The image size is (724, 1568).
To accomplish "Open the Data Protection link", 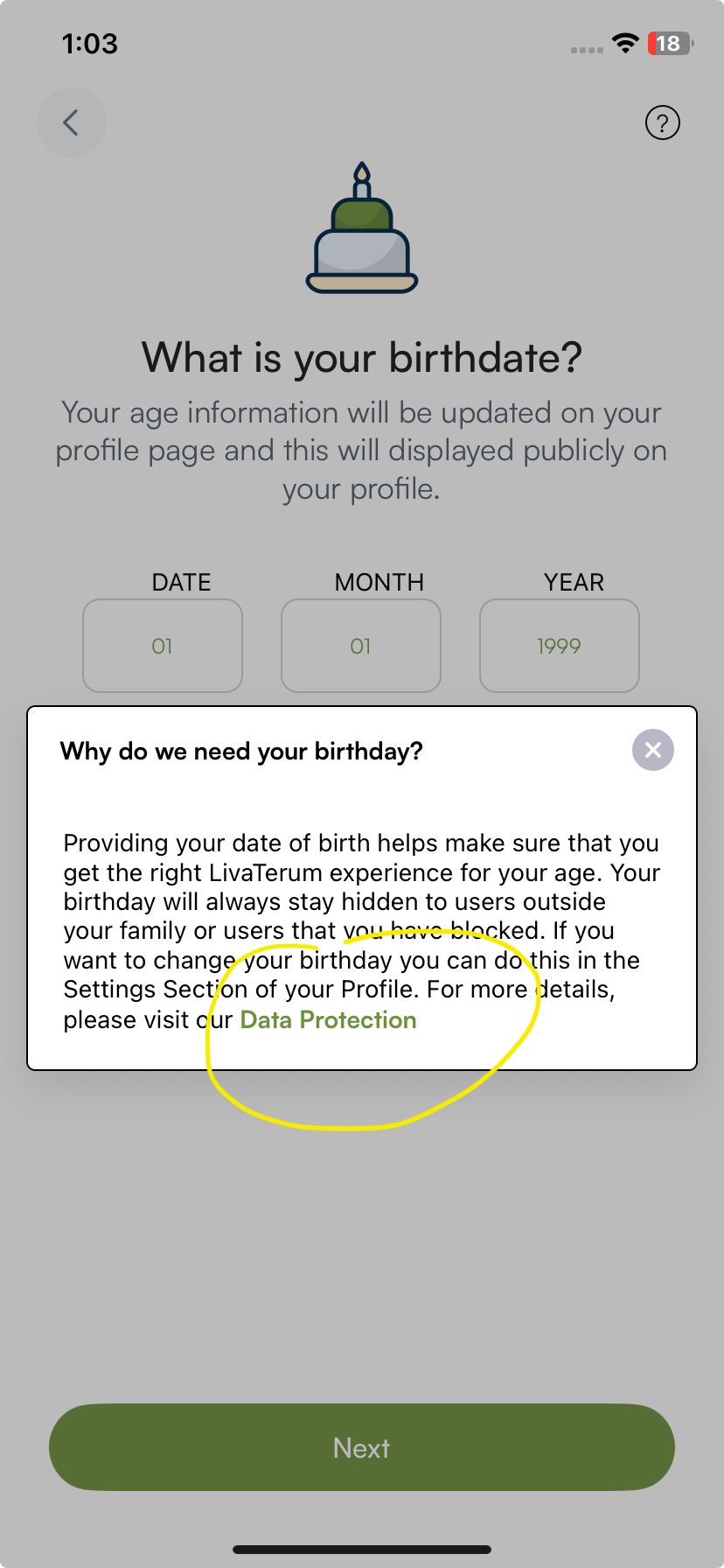I will click(328, 1020).
